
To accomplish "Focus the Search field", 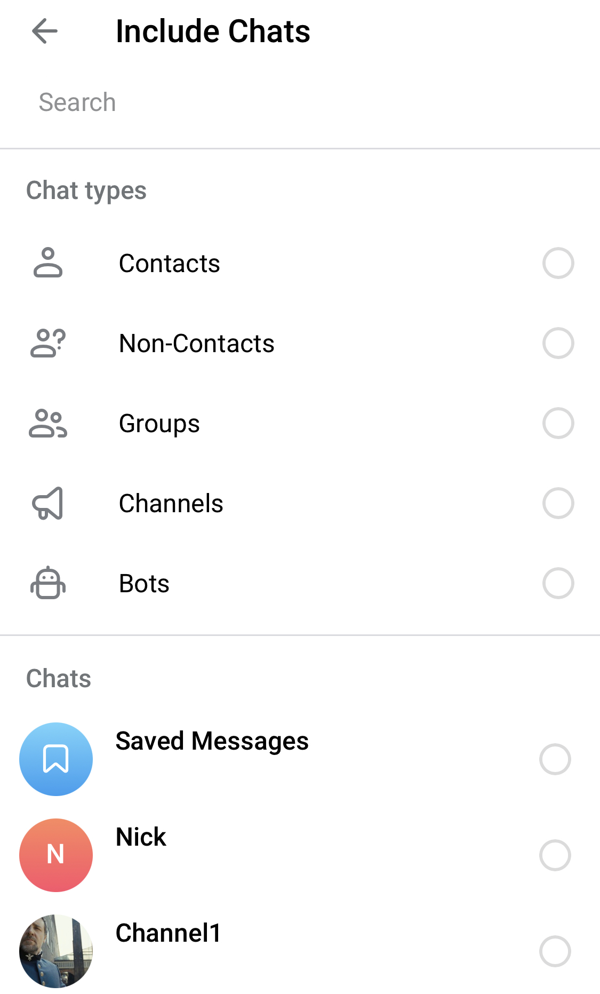I will tap(300, 102).
